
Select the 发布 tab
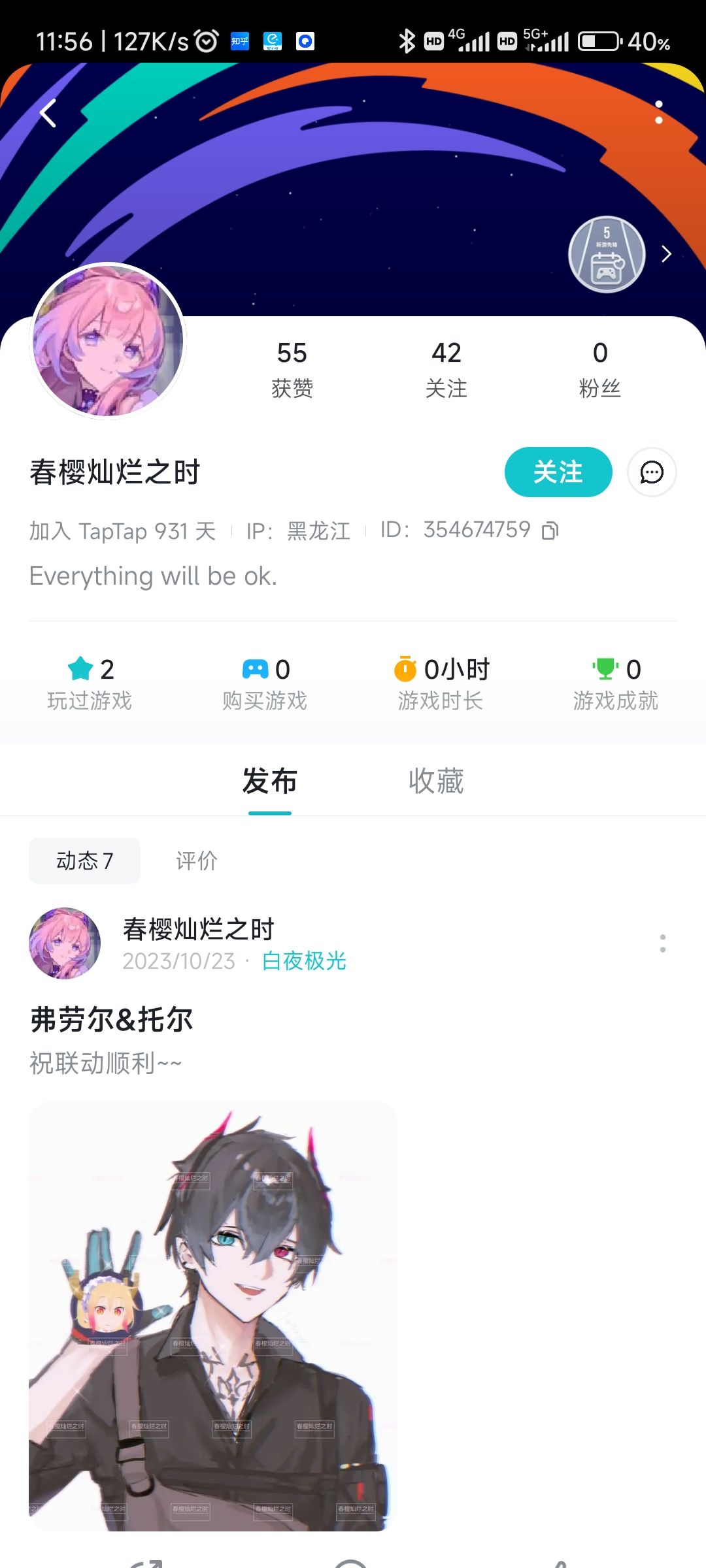[x=269, y=781]
